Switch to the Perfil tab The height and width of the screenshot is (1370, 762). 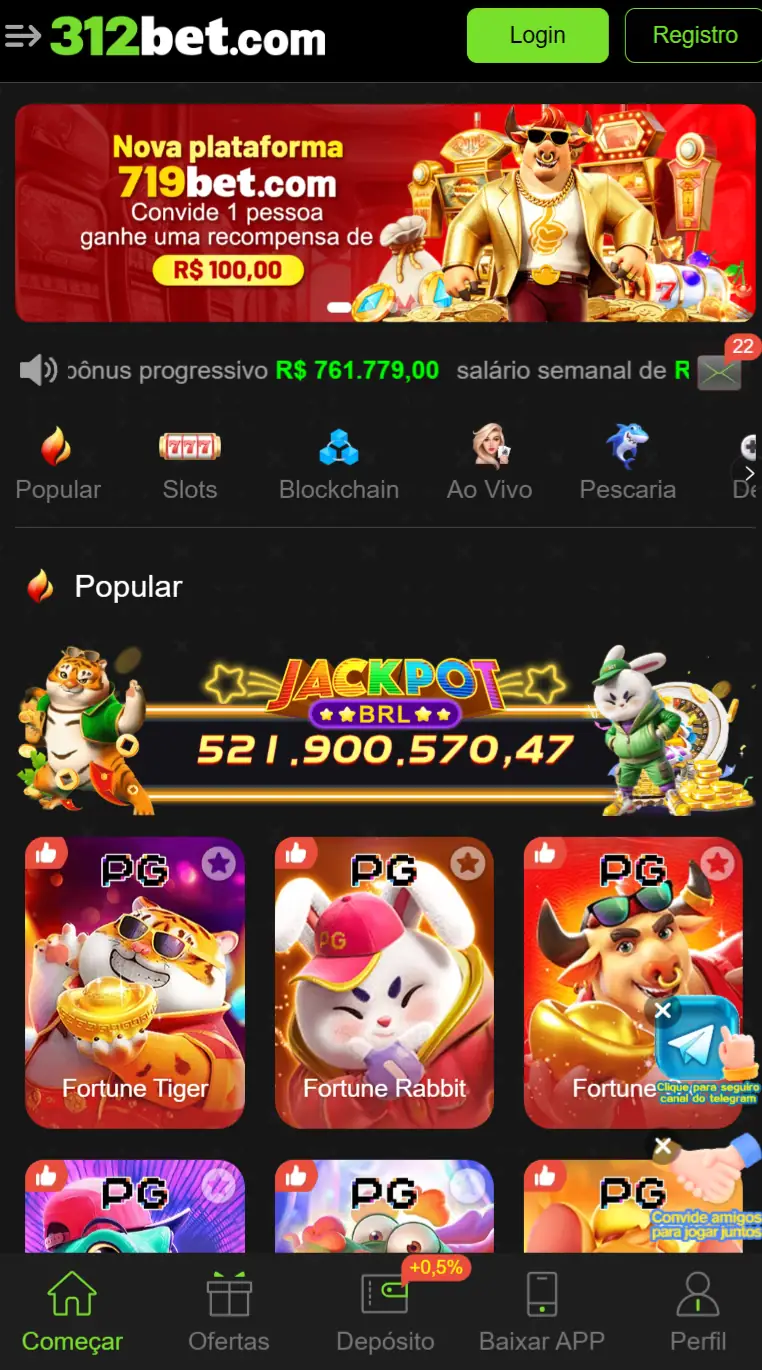698,1312
